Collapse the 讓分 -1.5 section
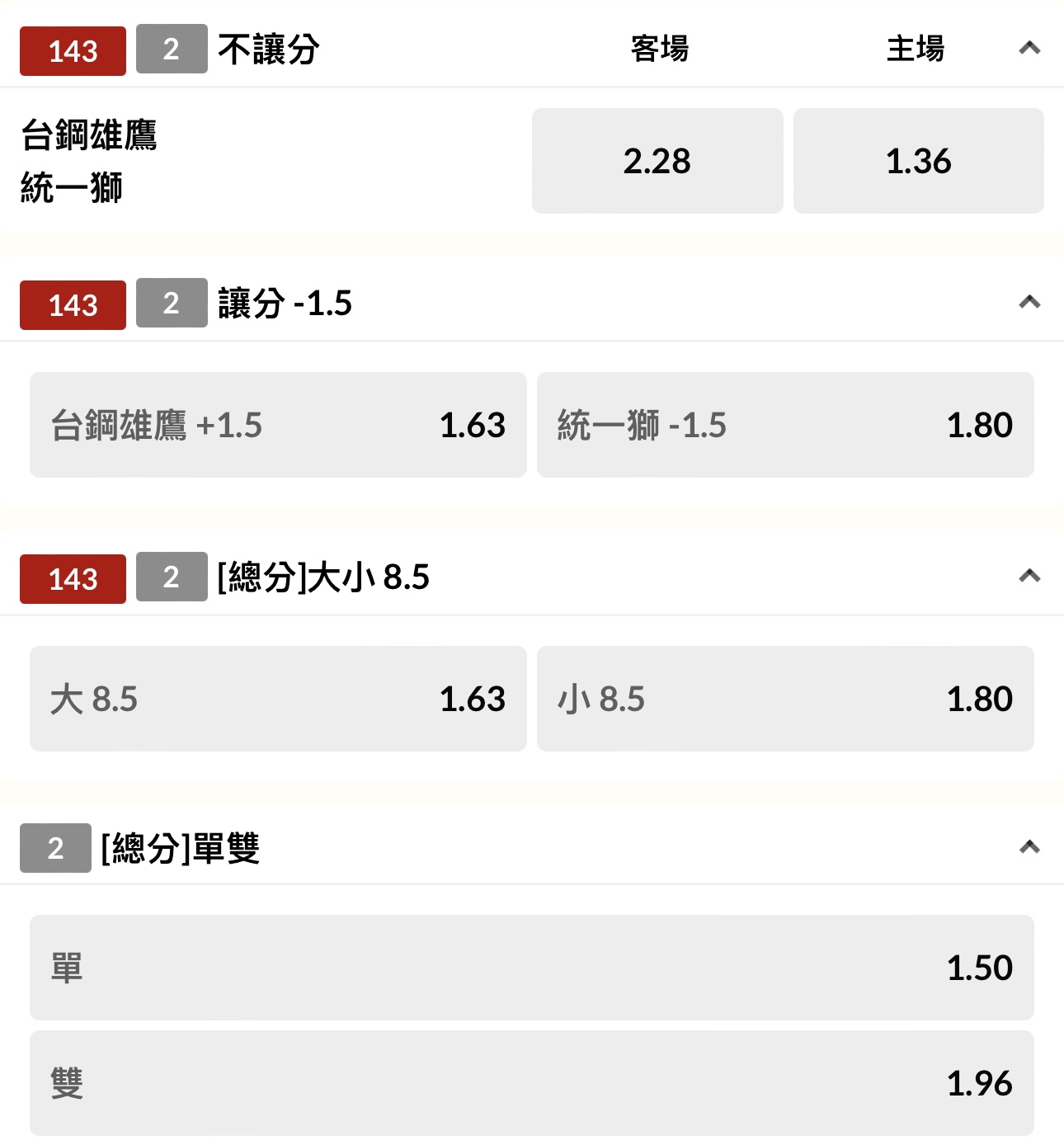Image resolution: width=1064 pixels, height=1145 pixels. [x=1029, y=303]
